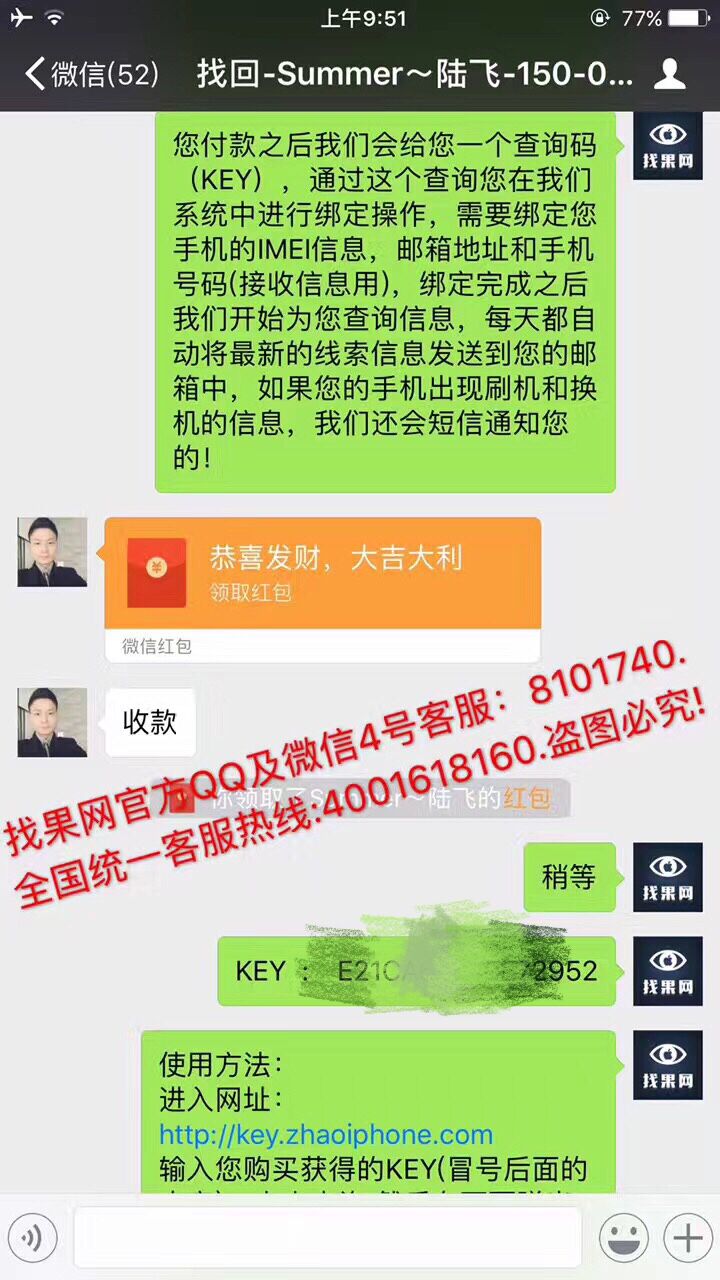View sender's avatar beside 收款 message

coord(52,722)
